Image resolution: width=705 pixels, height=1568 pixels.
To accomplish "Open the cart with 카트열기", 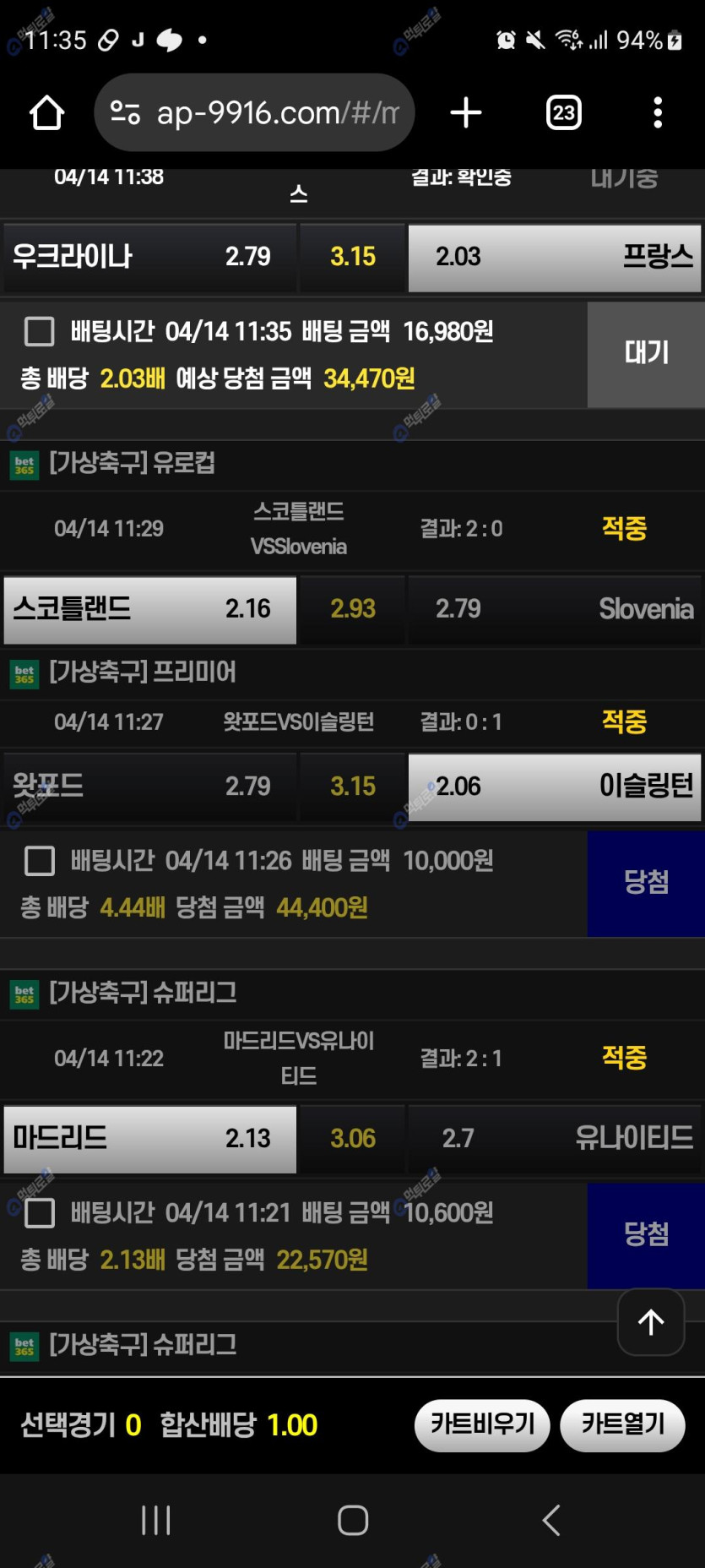I will pyautogui.click(x=623, y=1424).
